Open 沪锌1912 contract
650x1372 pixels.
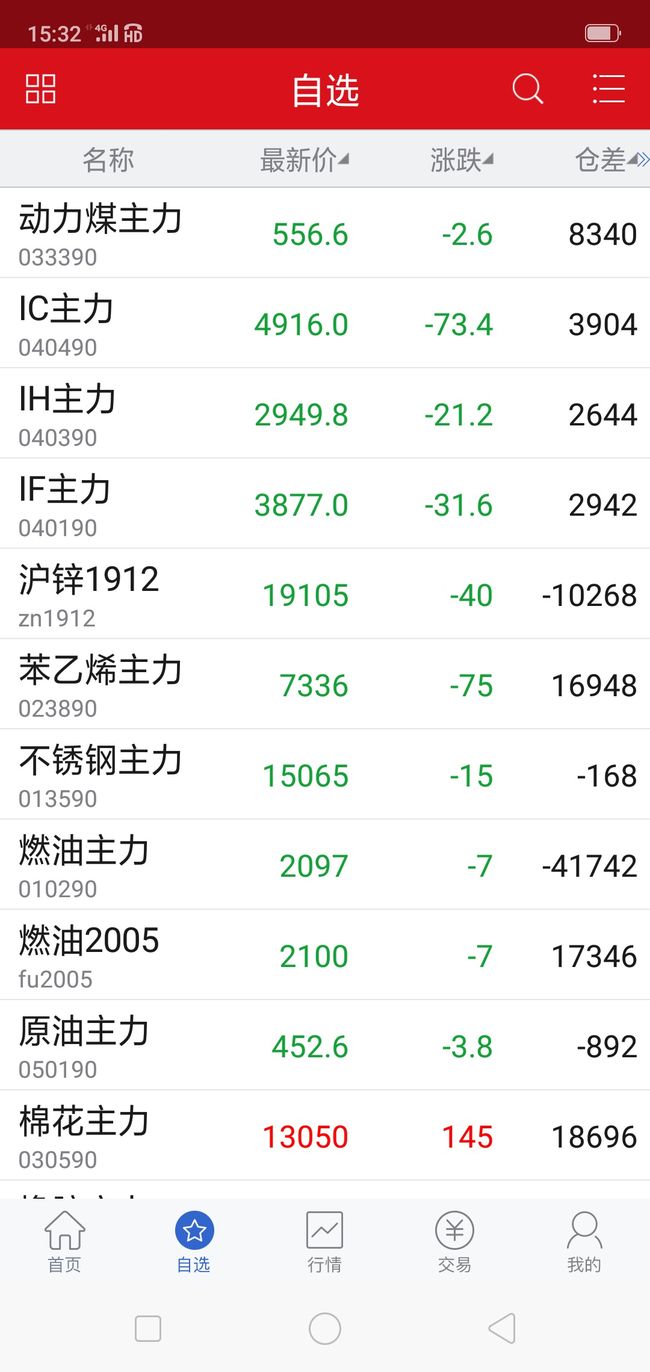[x=325, y=594]
